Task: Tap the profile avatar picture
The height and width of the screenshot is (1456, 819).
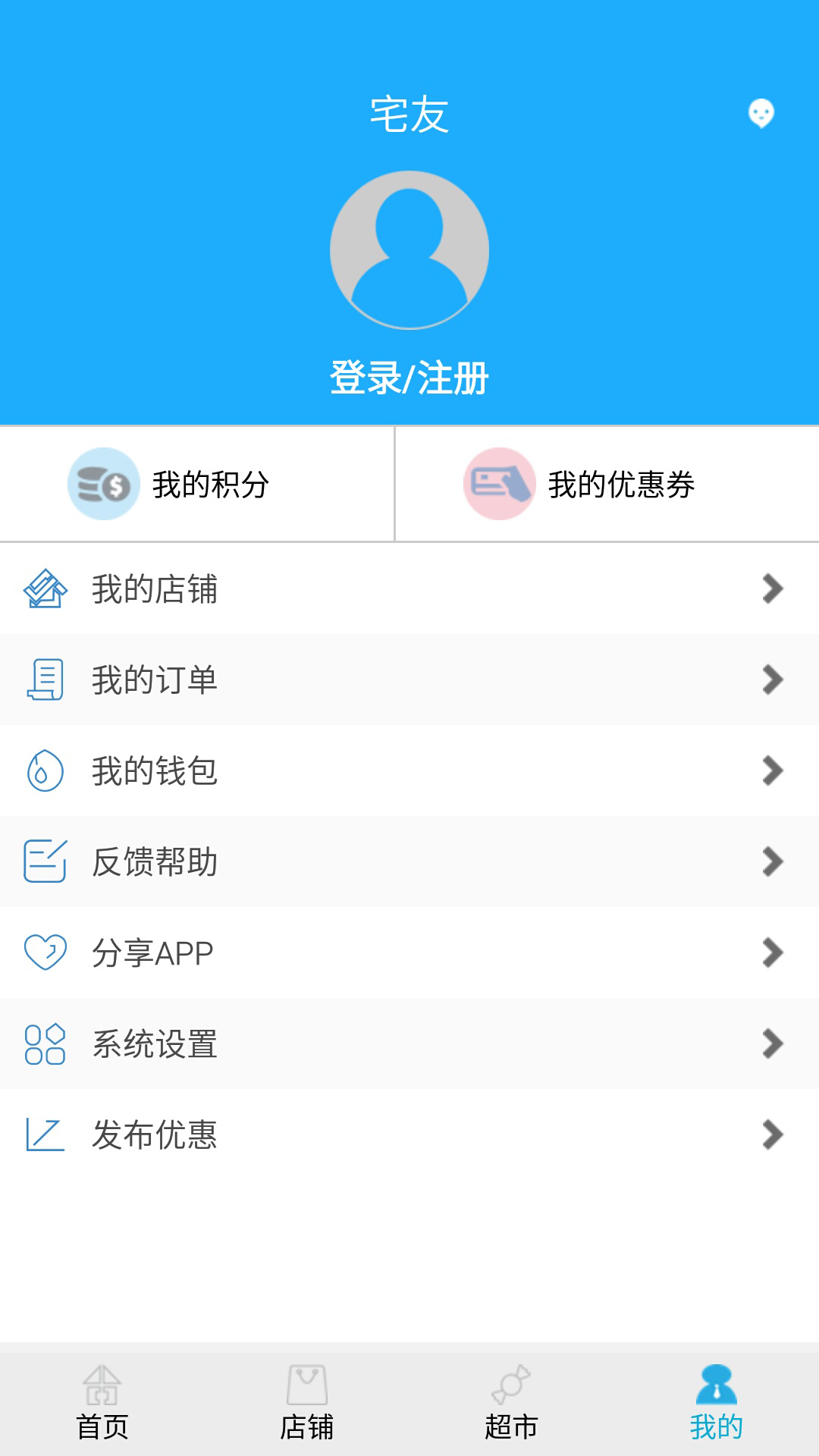Action: (x=409, y=250)
